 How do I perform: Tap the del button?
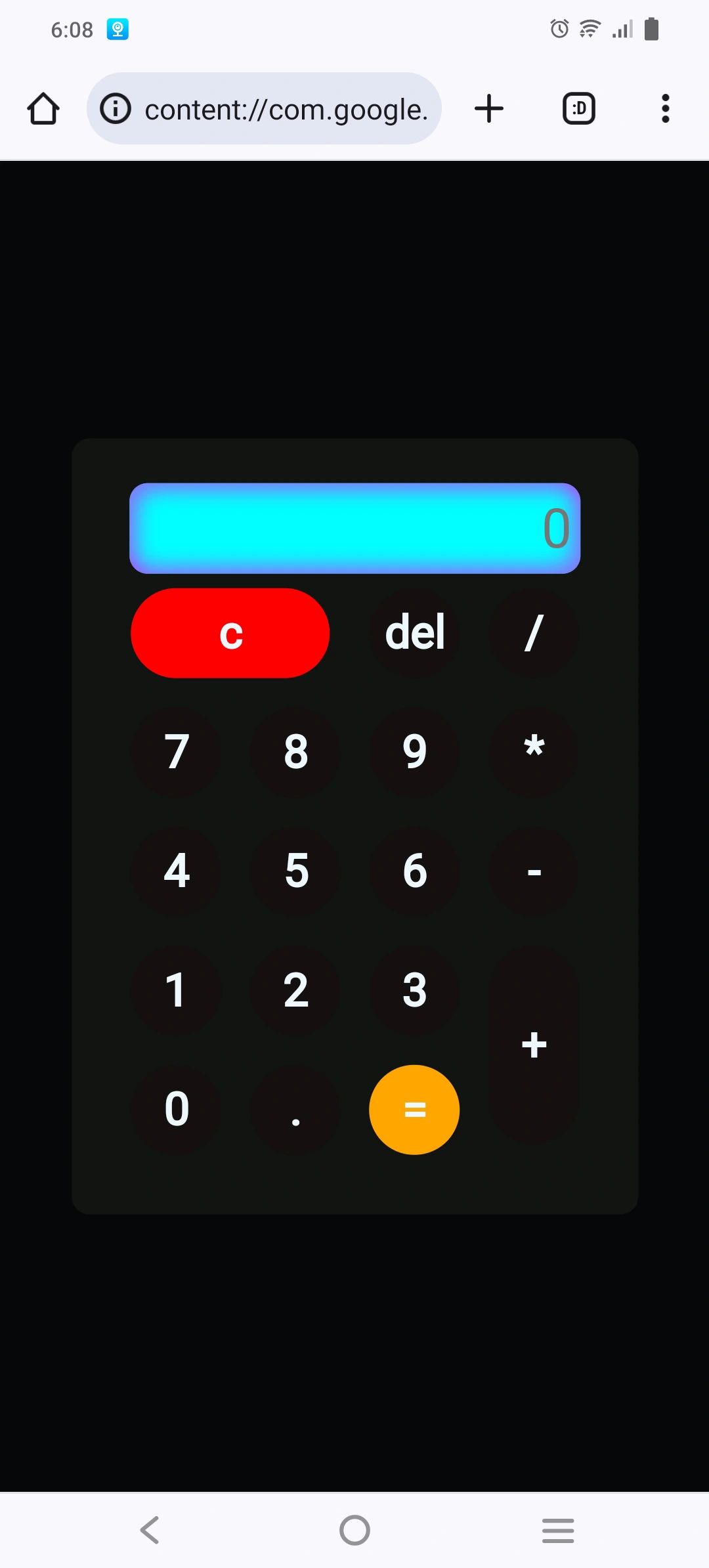tap(414, 633)
